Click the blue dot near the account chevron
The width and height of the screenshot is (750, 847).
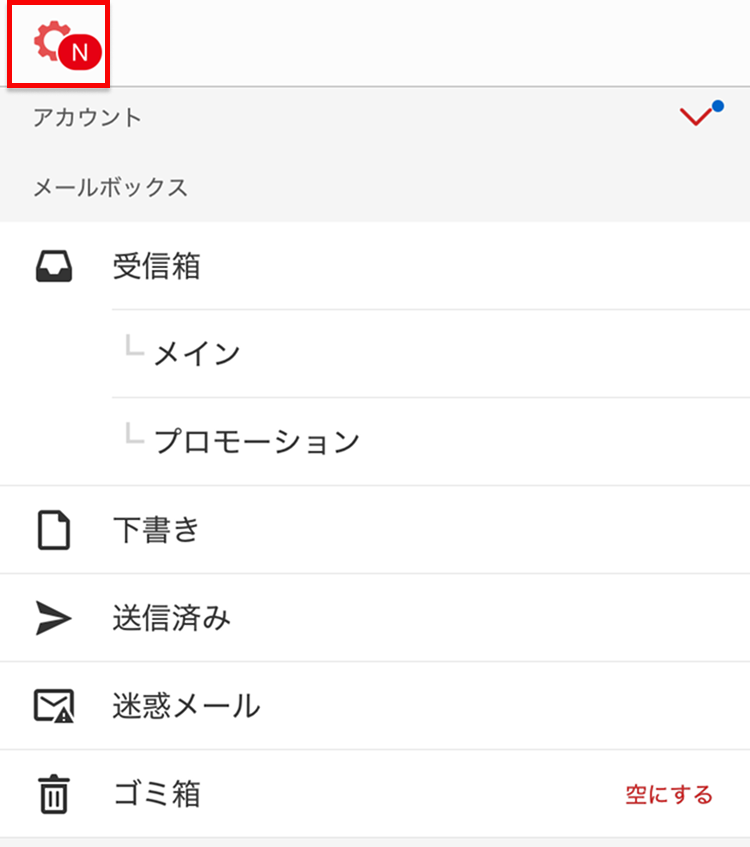tap(716, 104)
